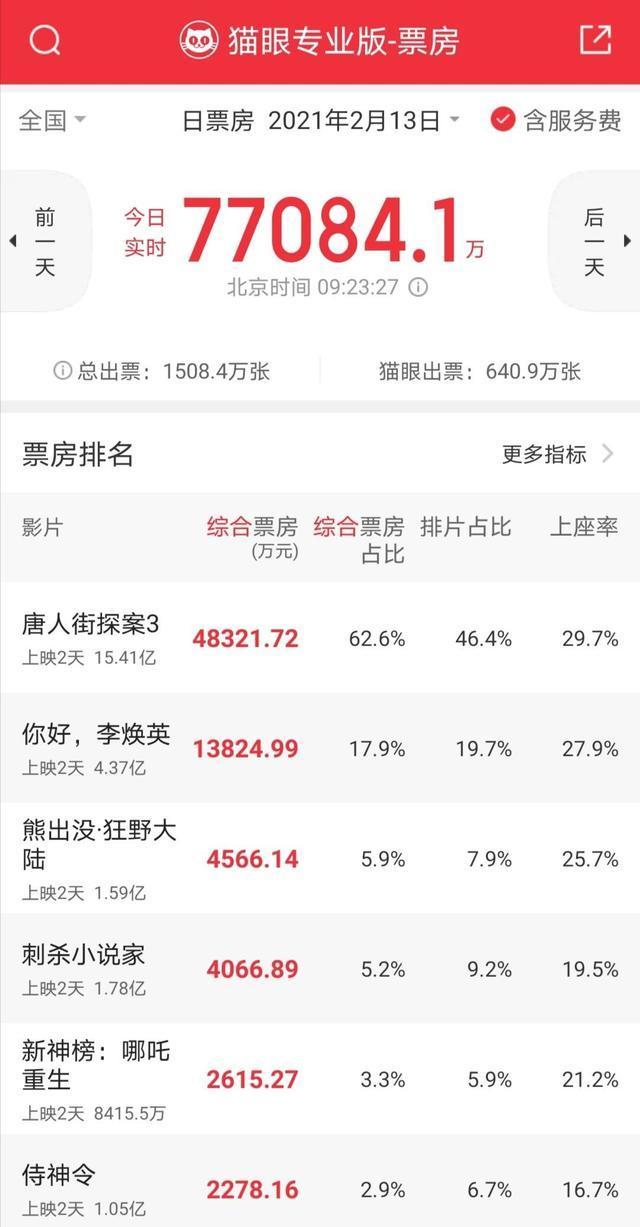This screenshot has width=640, height=1227.
Task: Tap the info icon beside 北京时间
Action: coord(419,288)
